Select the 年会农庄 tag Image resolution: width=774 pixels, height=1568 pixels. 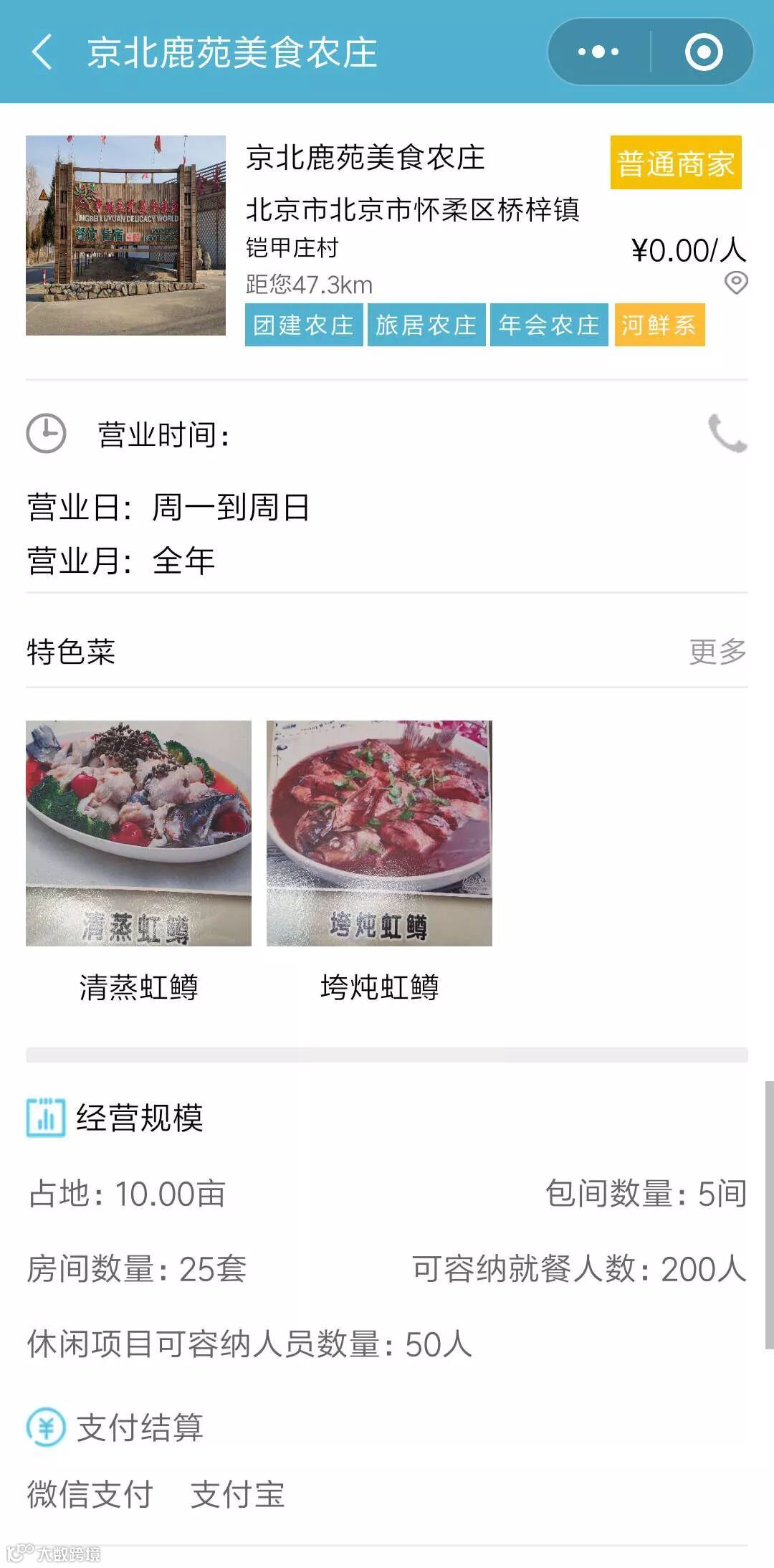coord(549,326)
